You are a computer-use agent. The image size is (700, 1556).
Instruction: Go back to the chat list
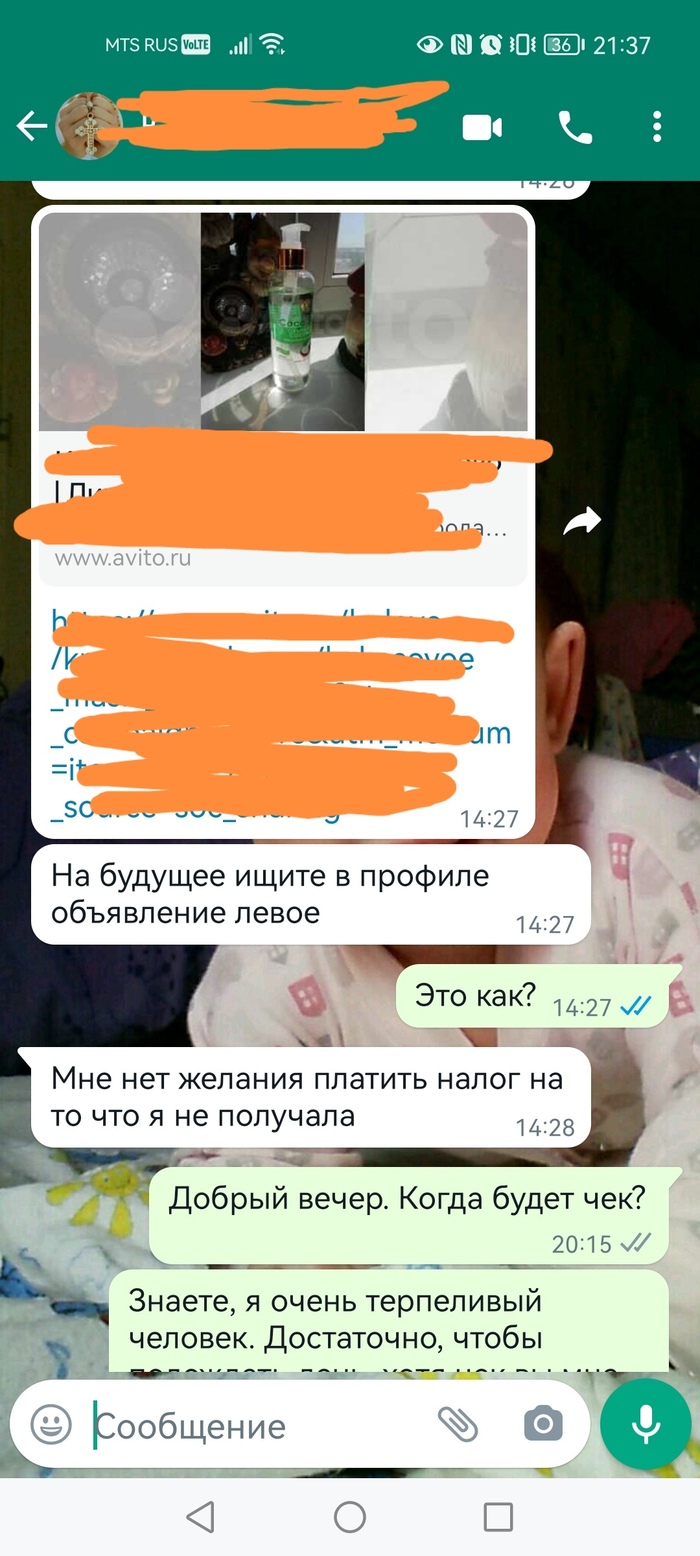[x=32, y=126]
